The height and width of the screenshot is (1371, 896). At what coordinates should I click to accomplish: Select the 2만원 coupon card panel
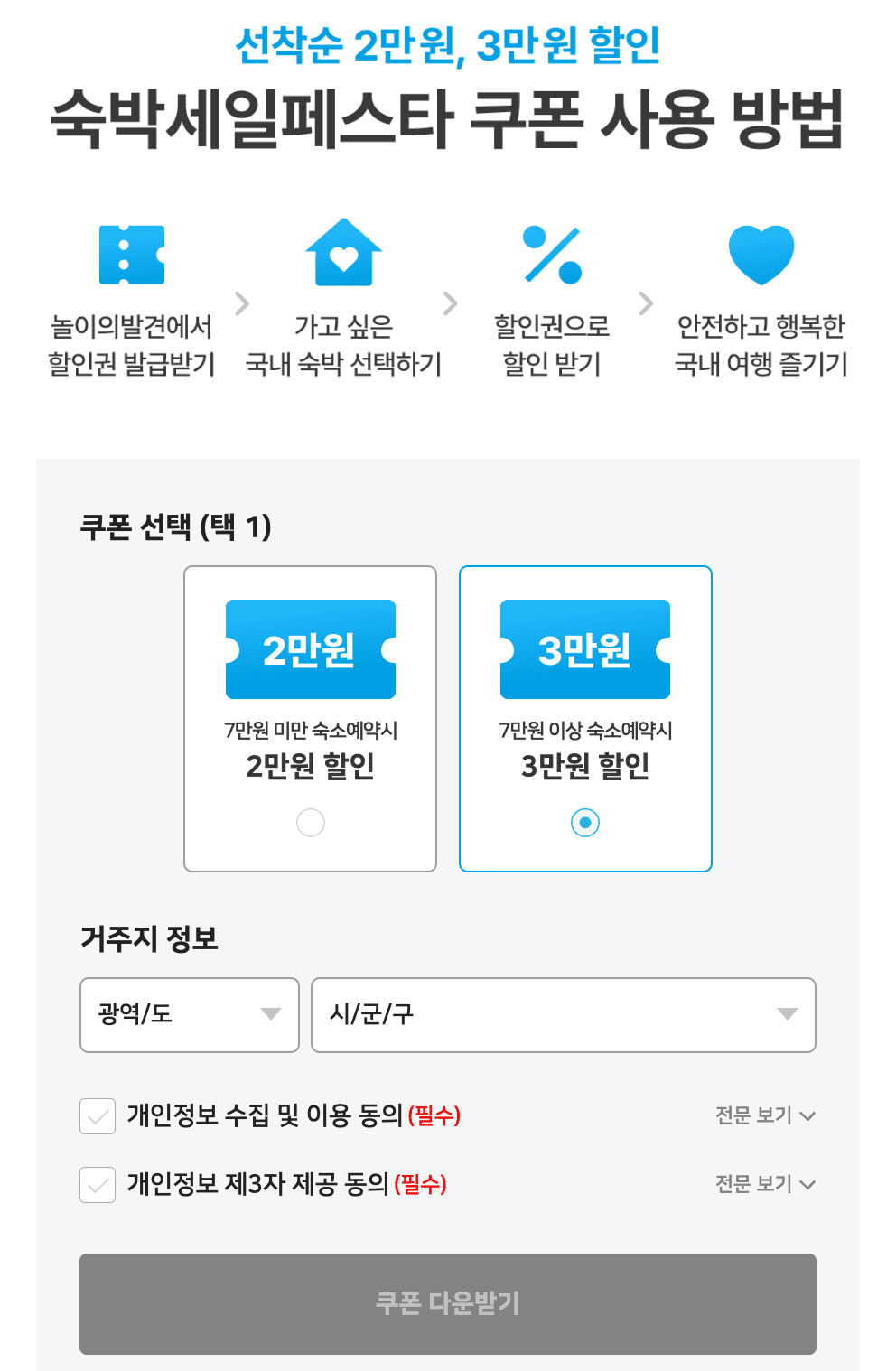click(310, 718)
